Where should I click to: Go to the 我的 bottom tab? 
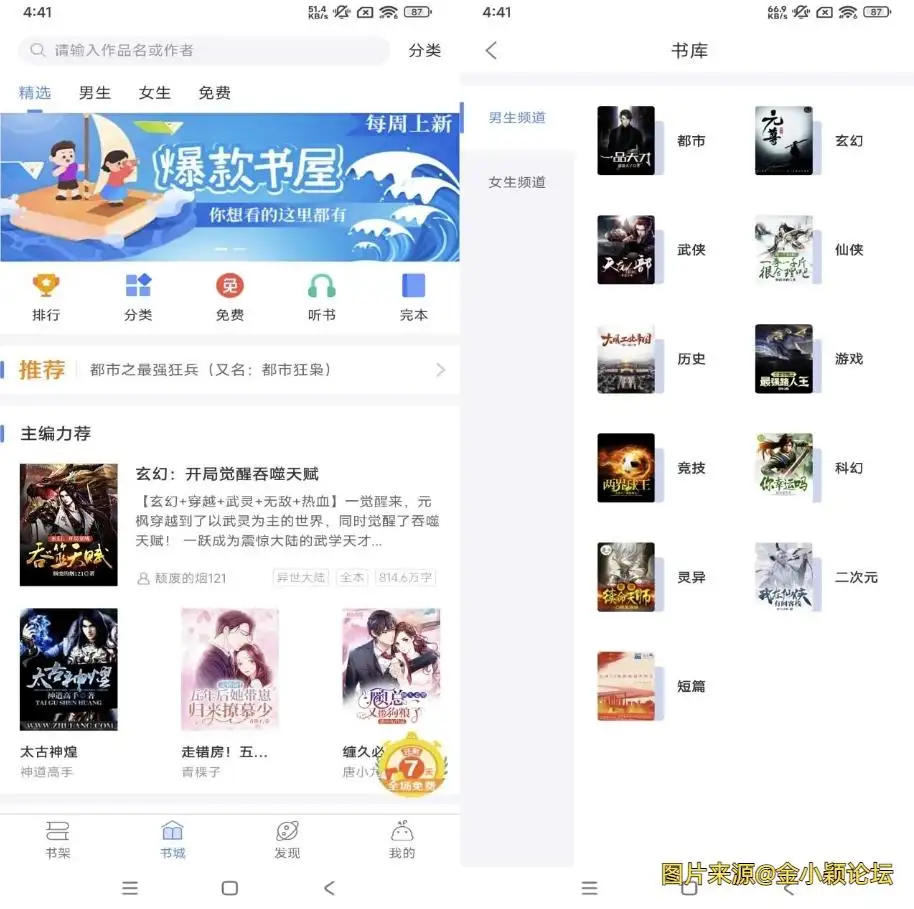click(402, 840)
